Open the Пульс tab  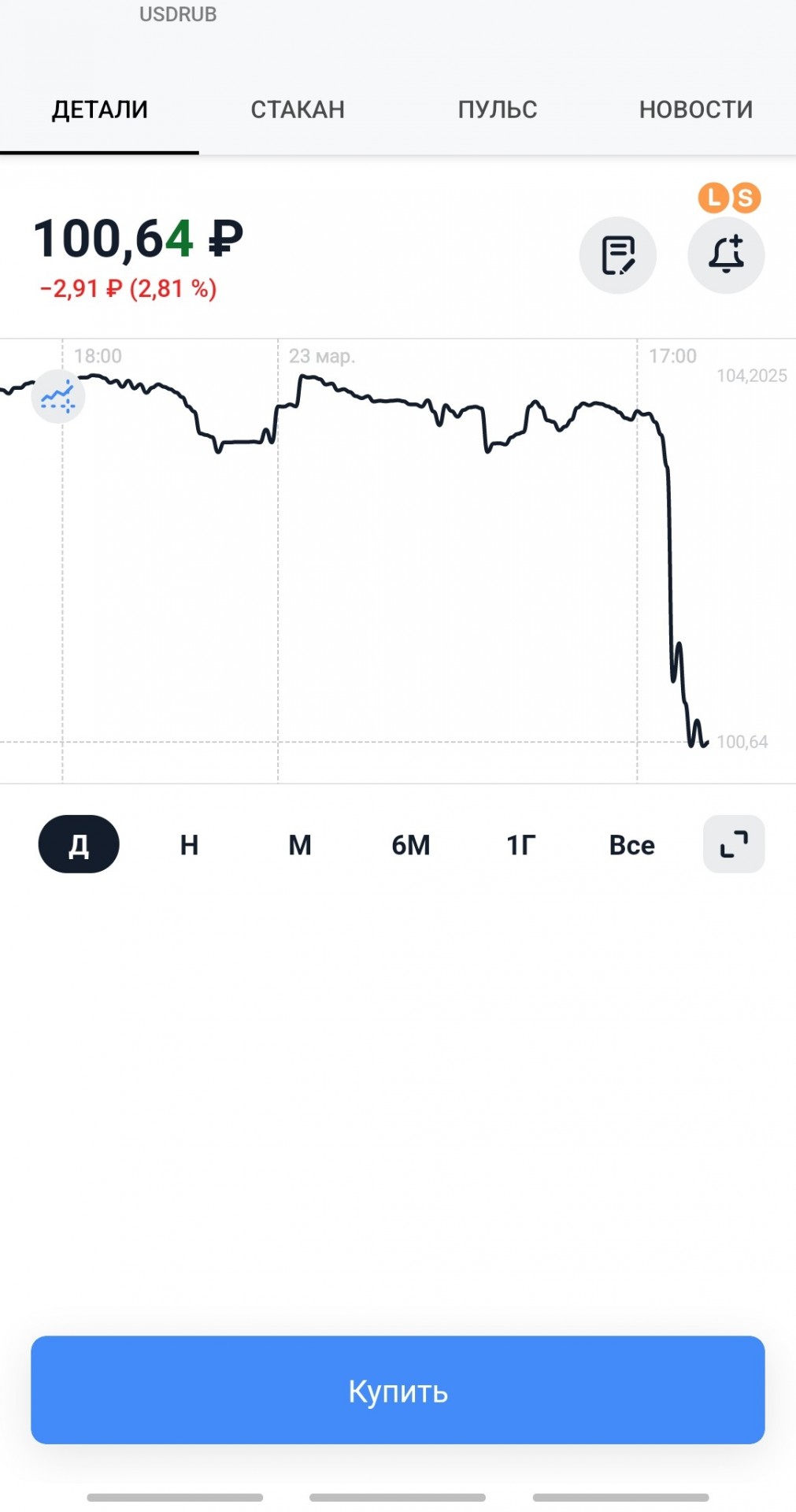pyautogui.click(x=498, y=109)
